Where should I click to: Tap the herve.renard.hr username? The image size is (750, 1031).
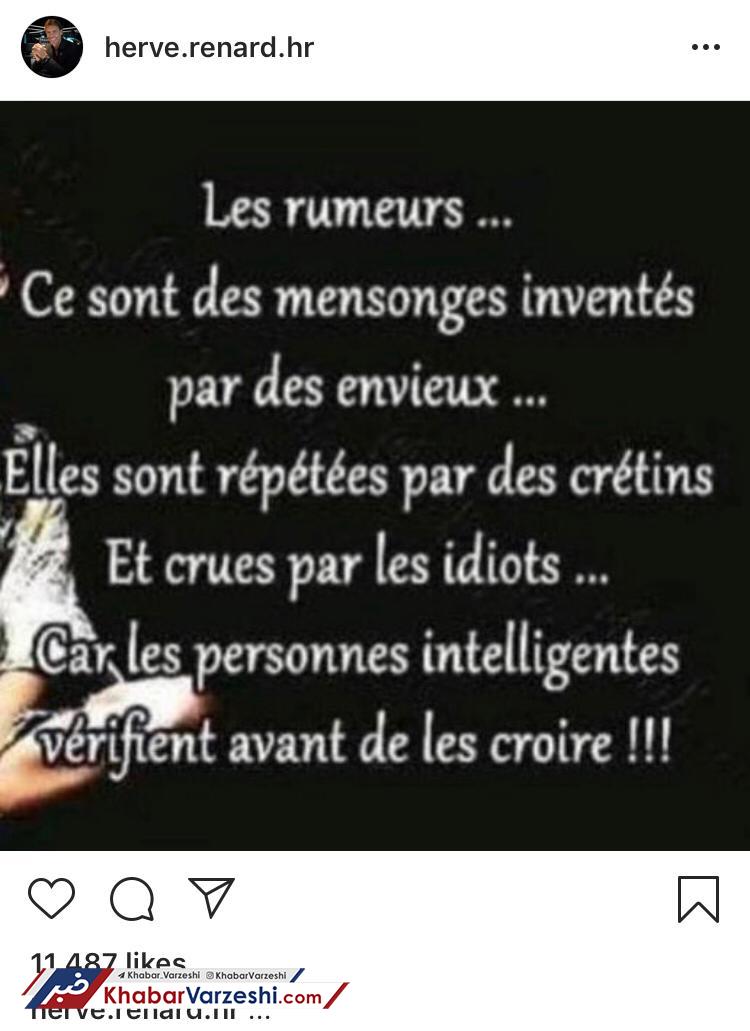[x=209, y=47]
